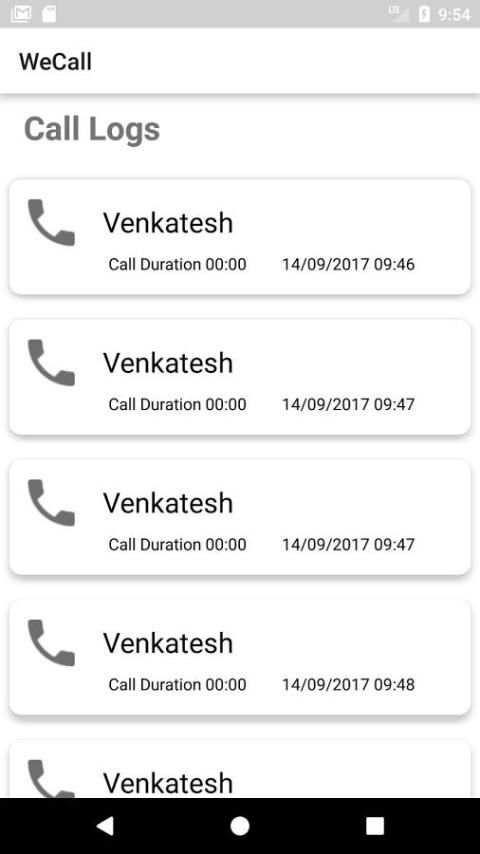Open the Venkatesh call log from 09:48
This screenshot has height=854, width=480.
[240, 657]
